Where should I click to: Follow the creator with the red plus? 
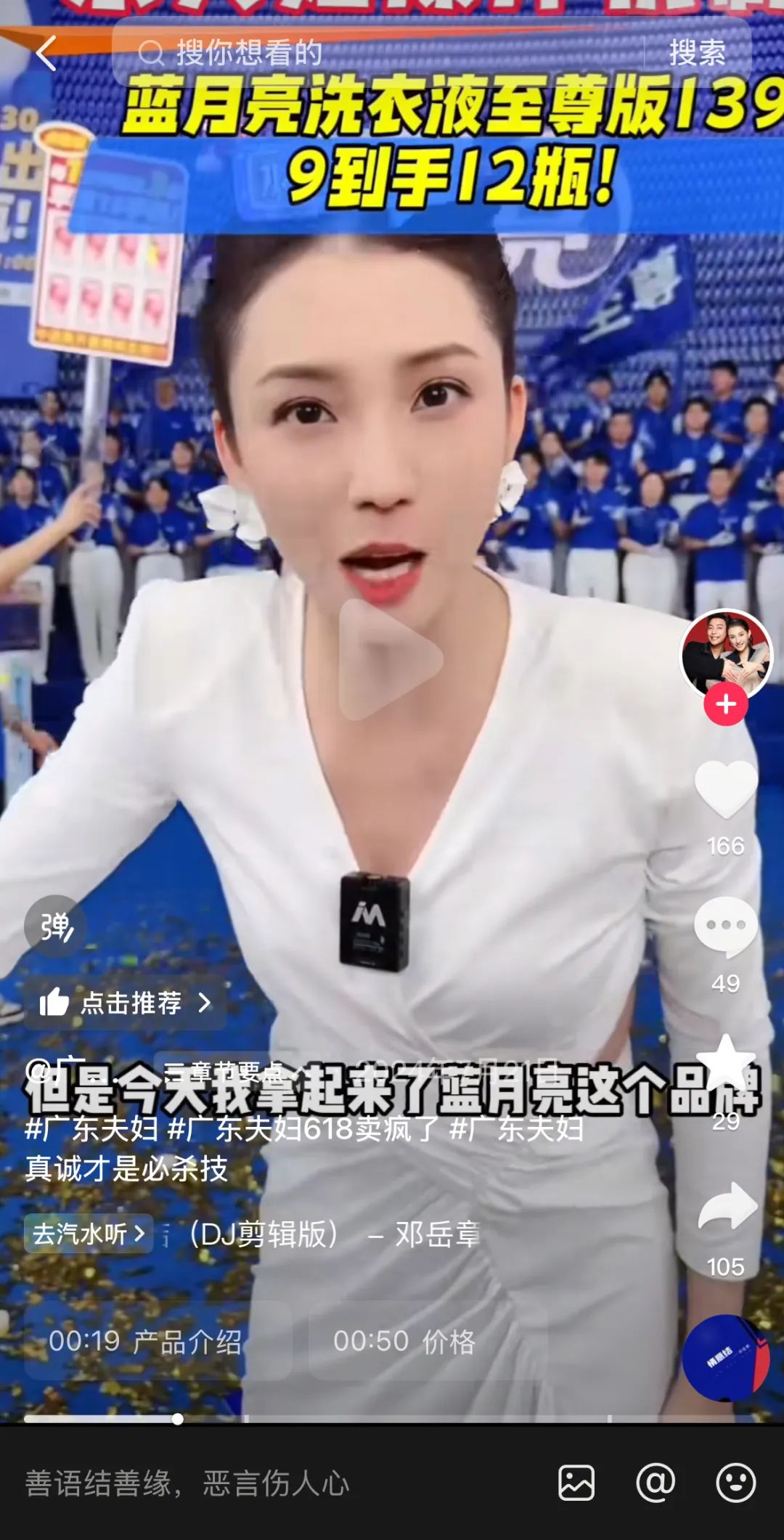coord(726,704)
